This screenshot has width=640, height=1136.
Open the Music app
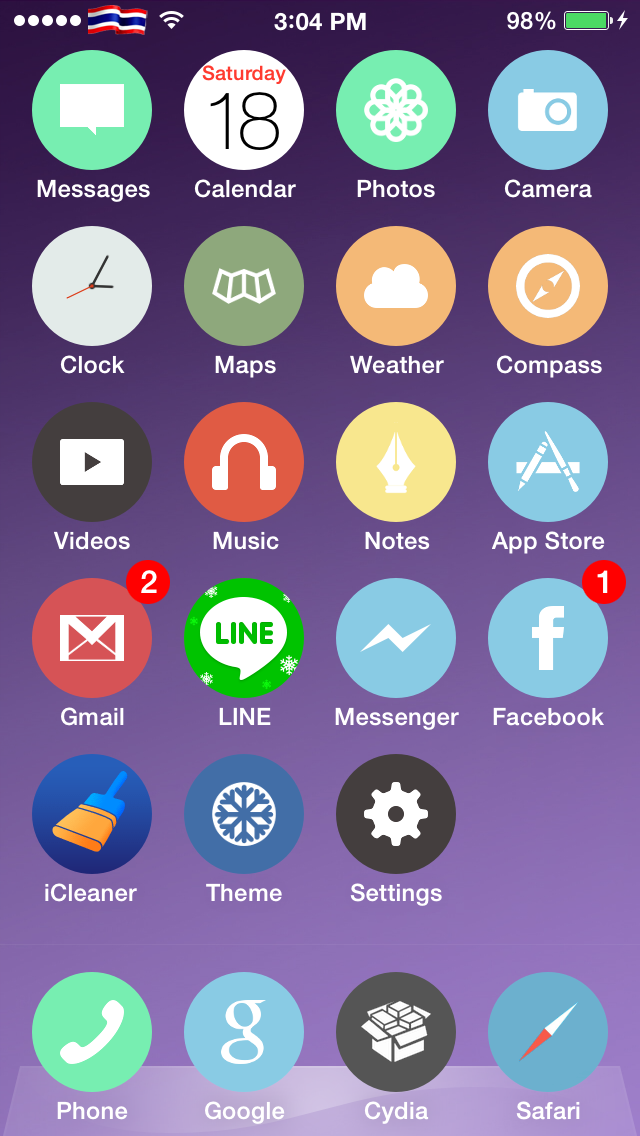tap(244, 462)
